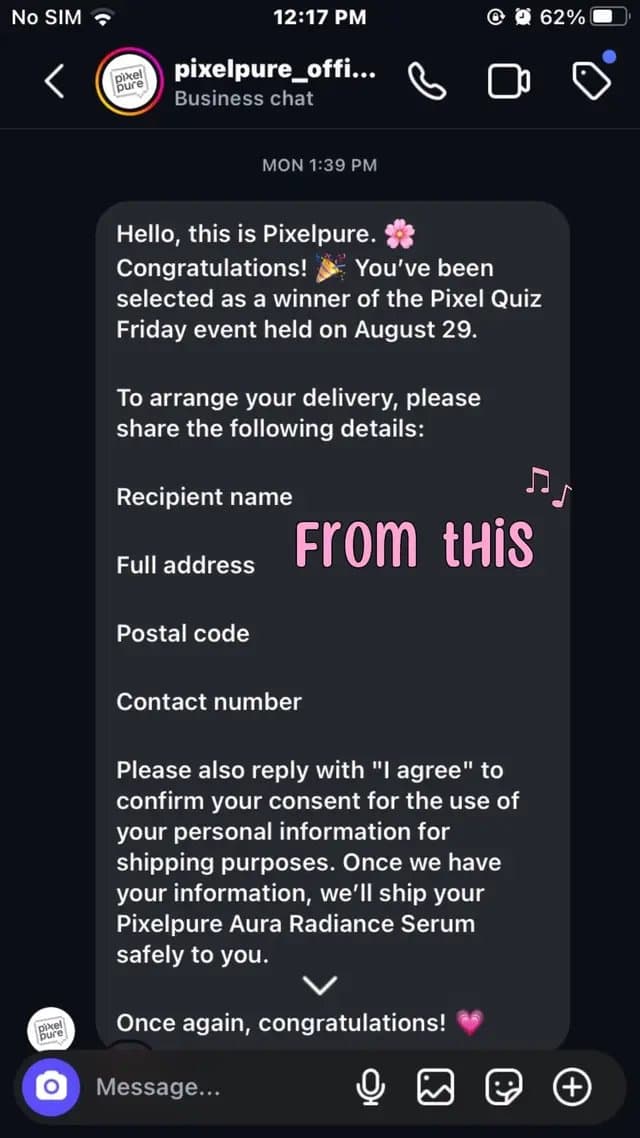Open the camera from the message bar
640x1138 pixels.
(x=51, y=1086)
